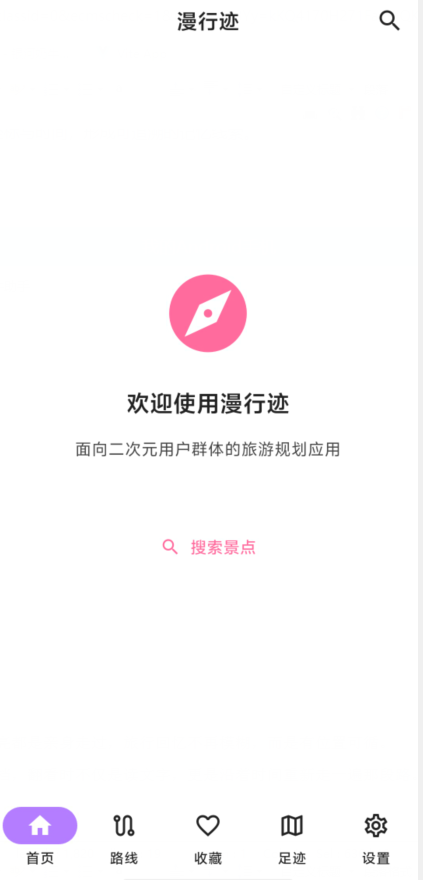Tap the 搜索景点 button
Image resolution: width=423 pixels, height=880 pixels.
click(209, 547)
